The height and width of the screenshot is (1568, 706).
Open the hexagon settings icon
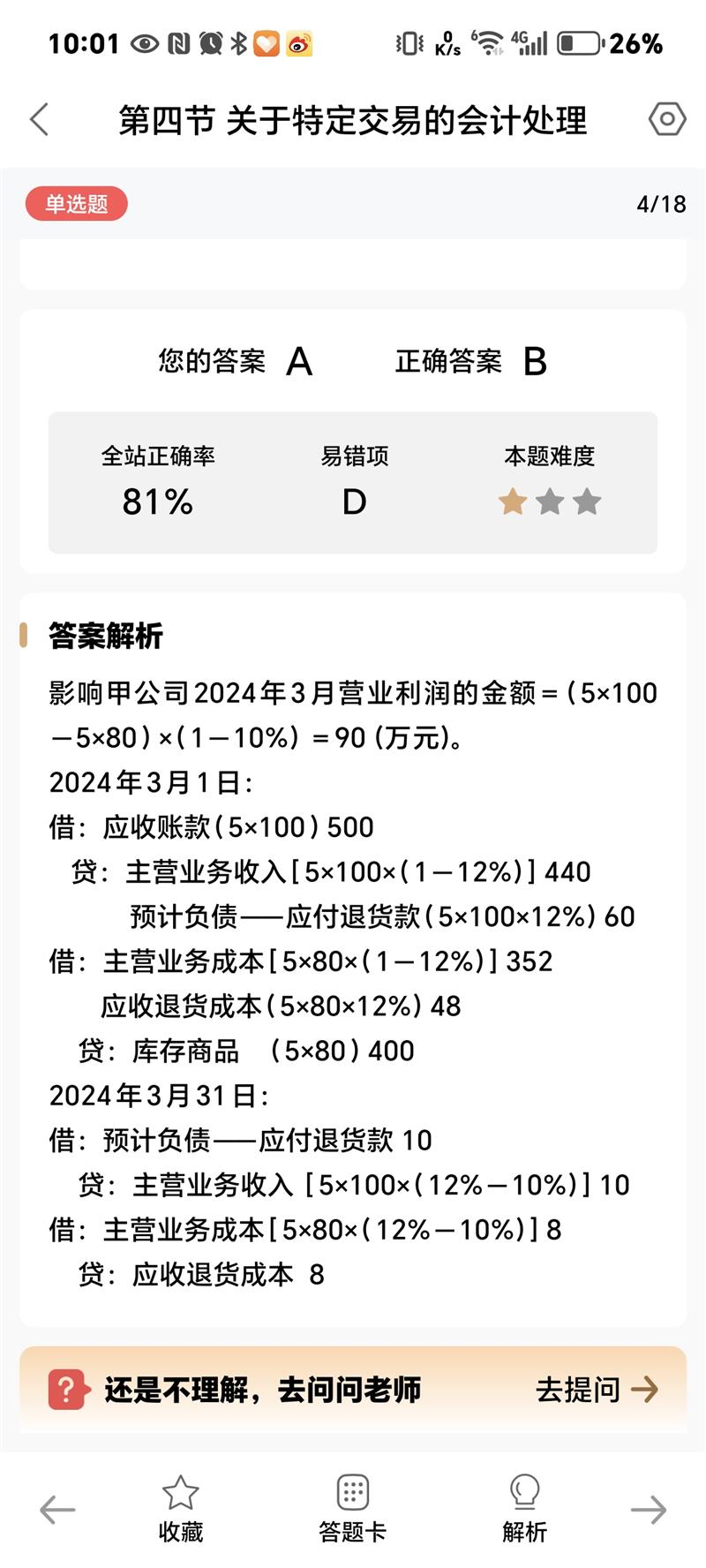pyautogui.click(x=666, y=119)
